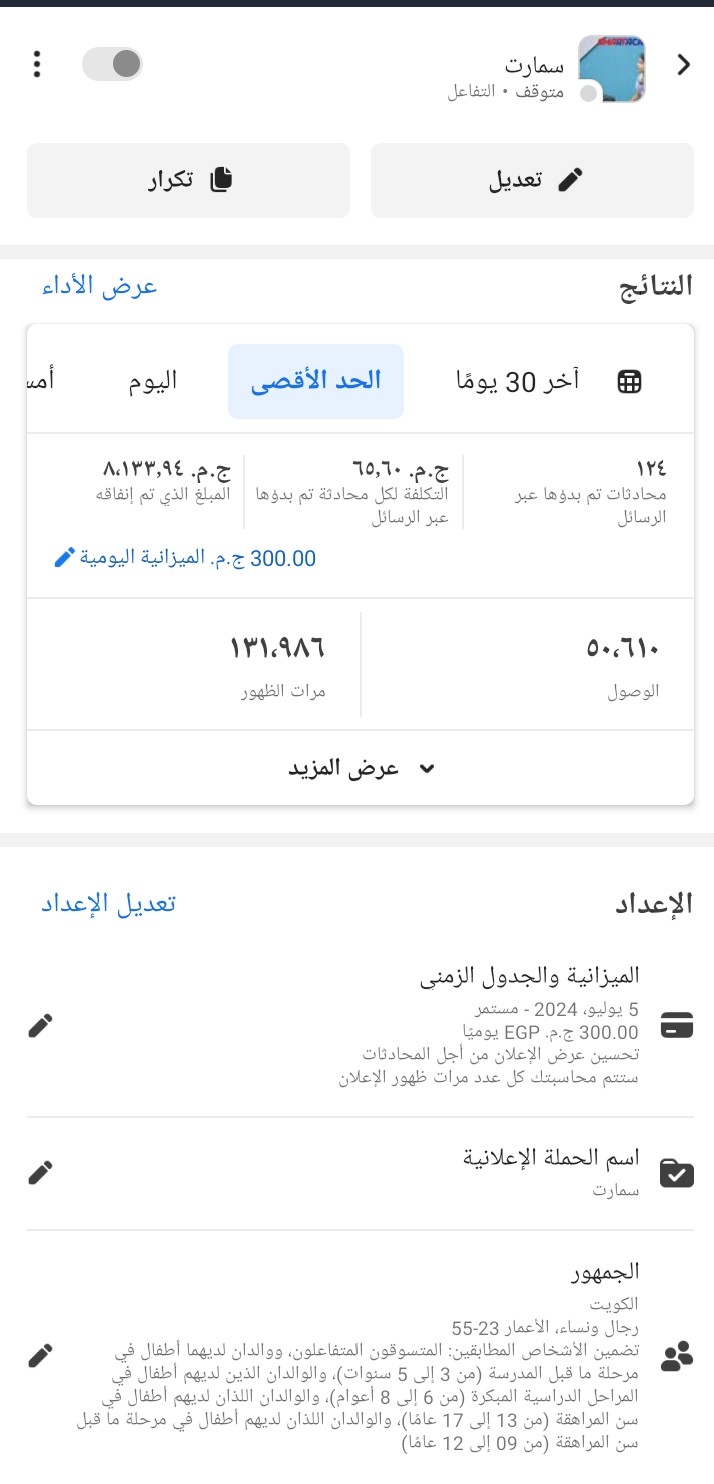Select the الحد الأقصى tab
714x1484 pixels.
(x=316, y=381)
